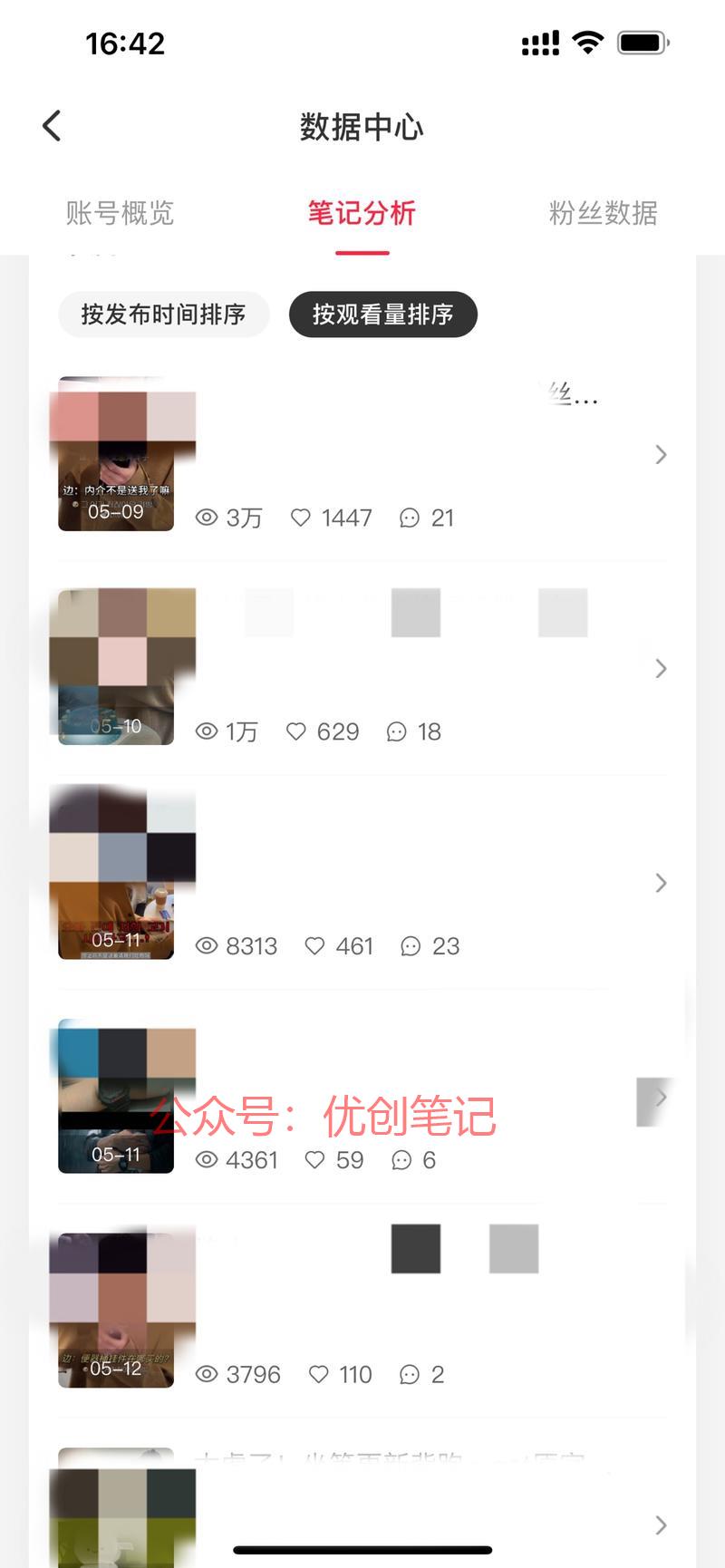Select the 笔记分析 tab
Screen dimensions: 725x1568
coord(362,213)
